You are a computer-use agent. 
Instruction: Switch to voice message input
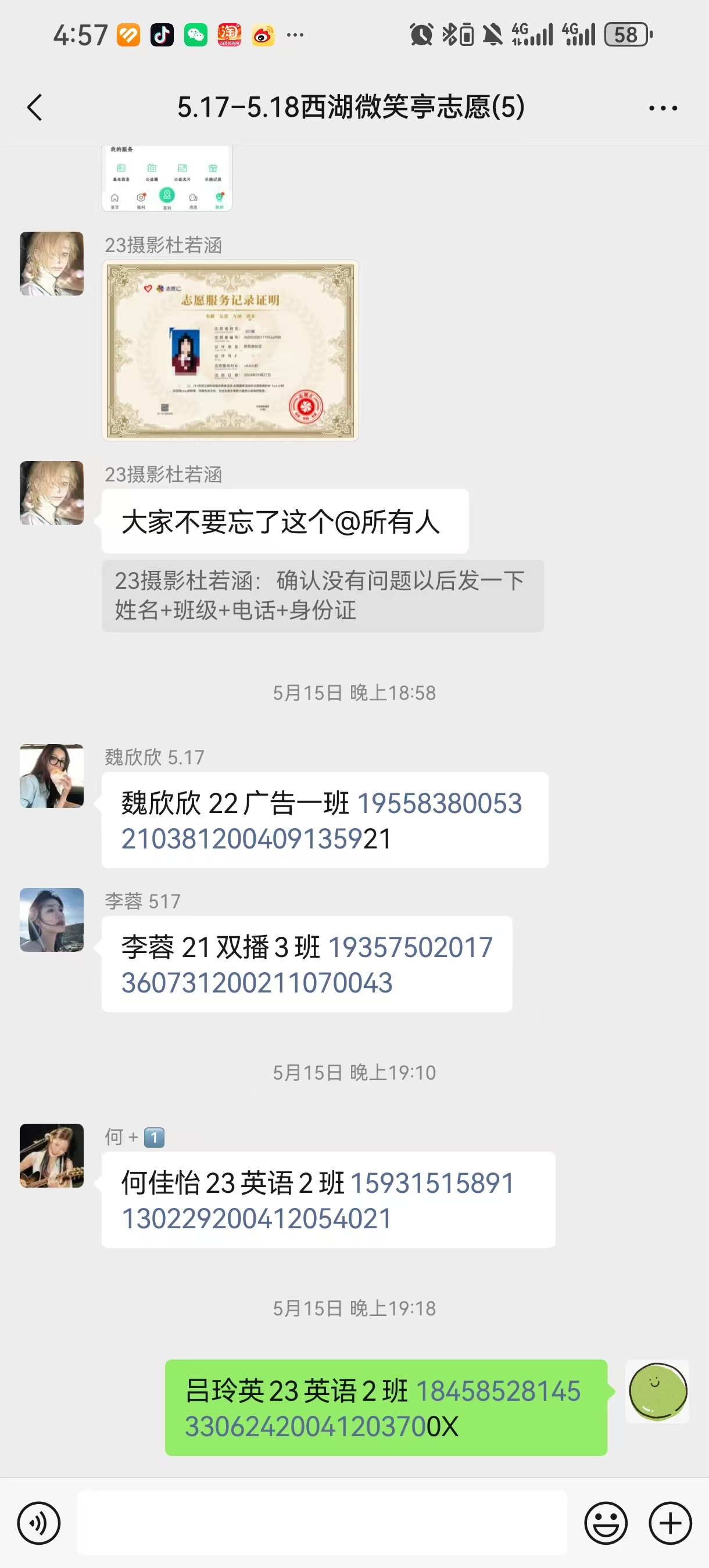39,1523
